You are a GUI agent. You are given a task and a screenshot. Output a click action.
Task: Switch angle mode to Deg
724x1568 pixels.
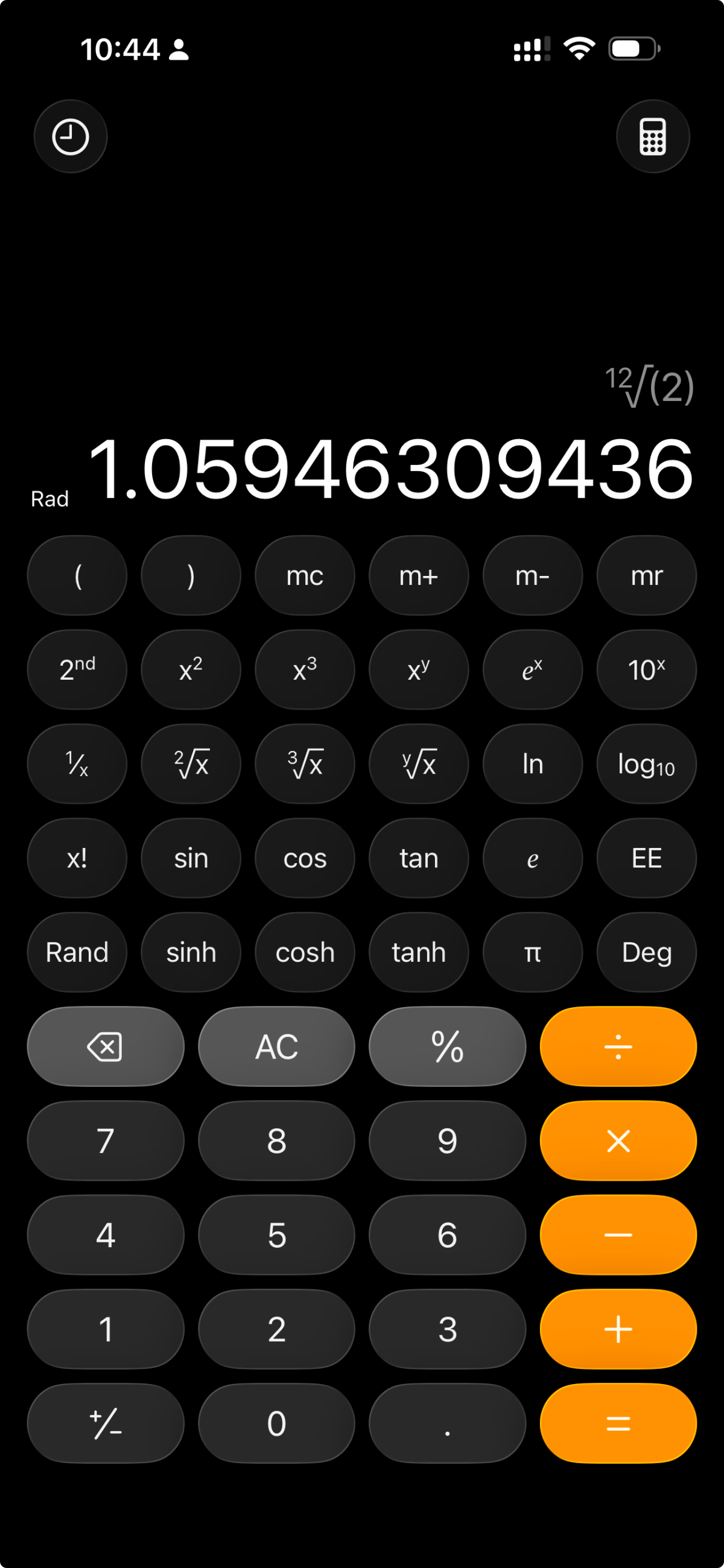click(646, 952)
